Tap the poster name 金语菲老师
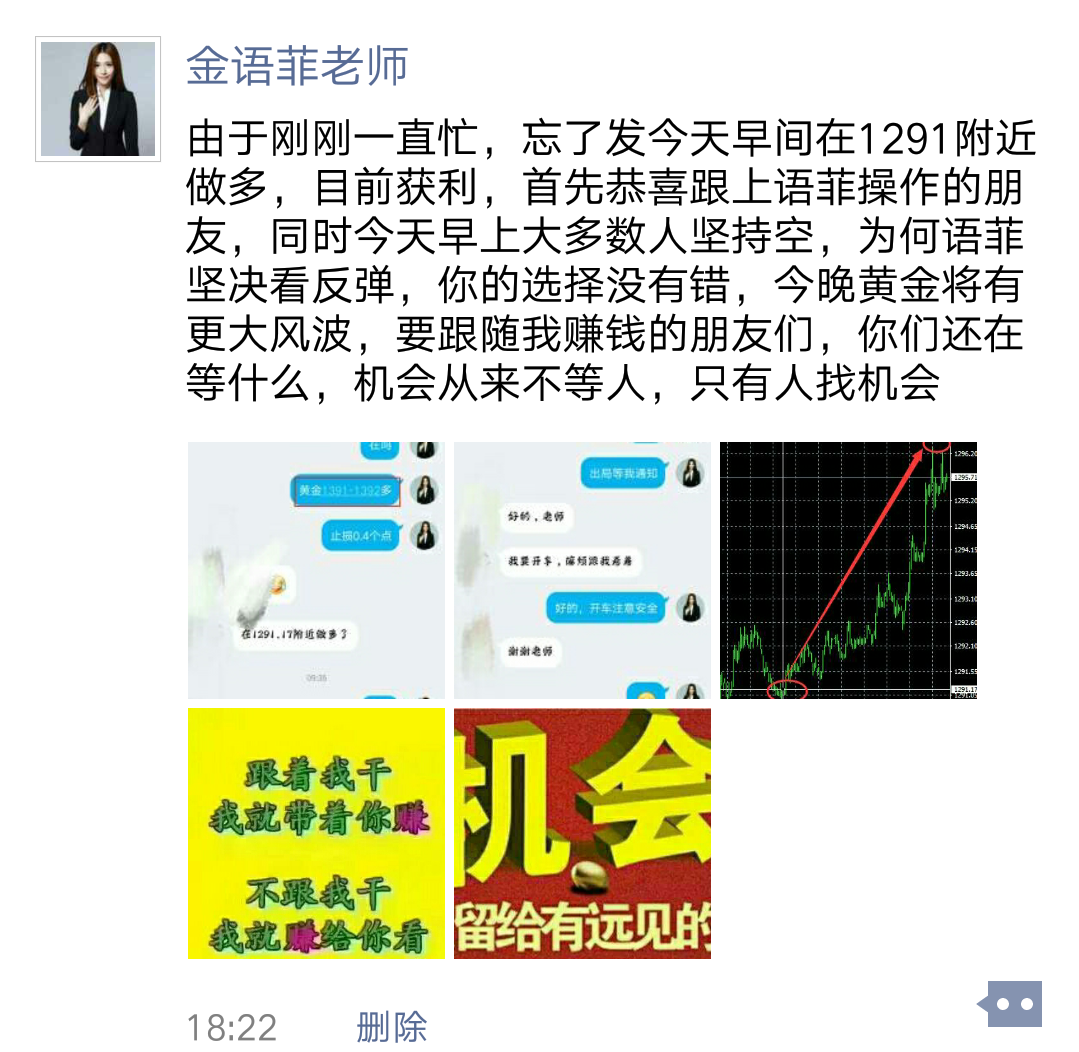The height and width of the screenshot is (1052, 1079). [297, 67]
